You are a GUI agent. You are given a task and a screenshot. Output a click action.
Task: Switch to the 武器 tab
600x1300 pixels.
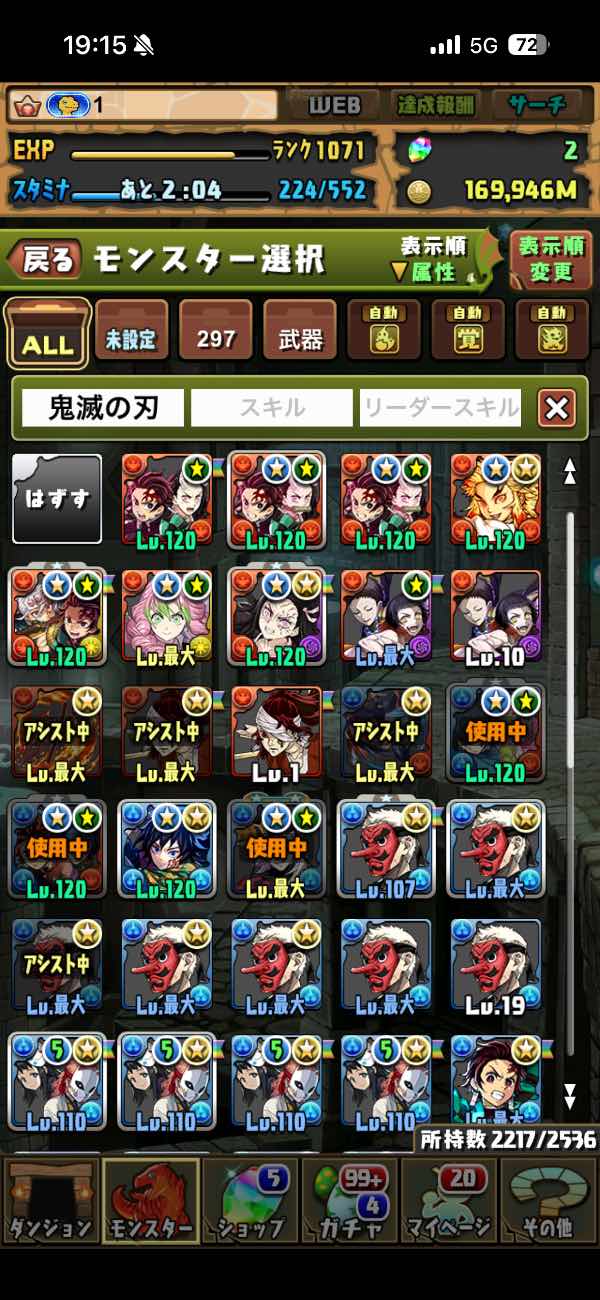pyautogui.click(x=300, y=332)
